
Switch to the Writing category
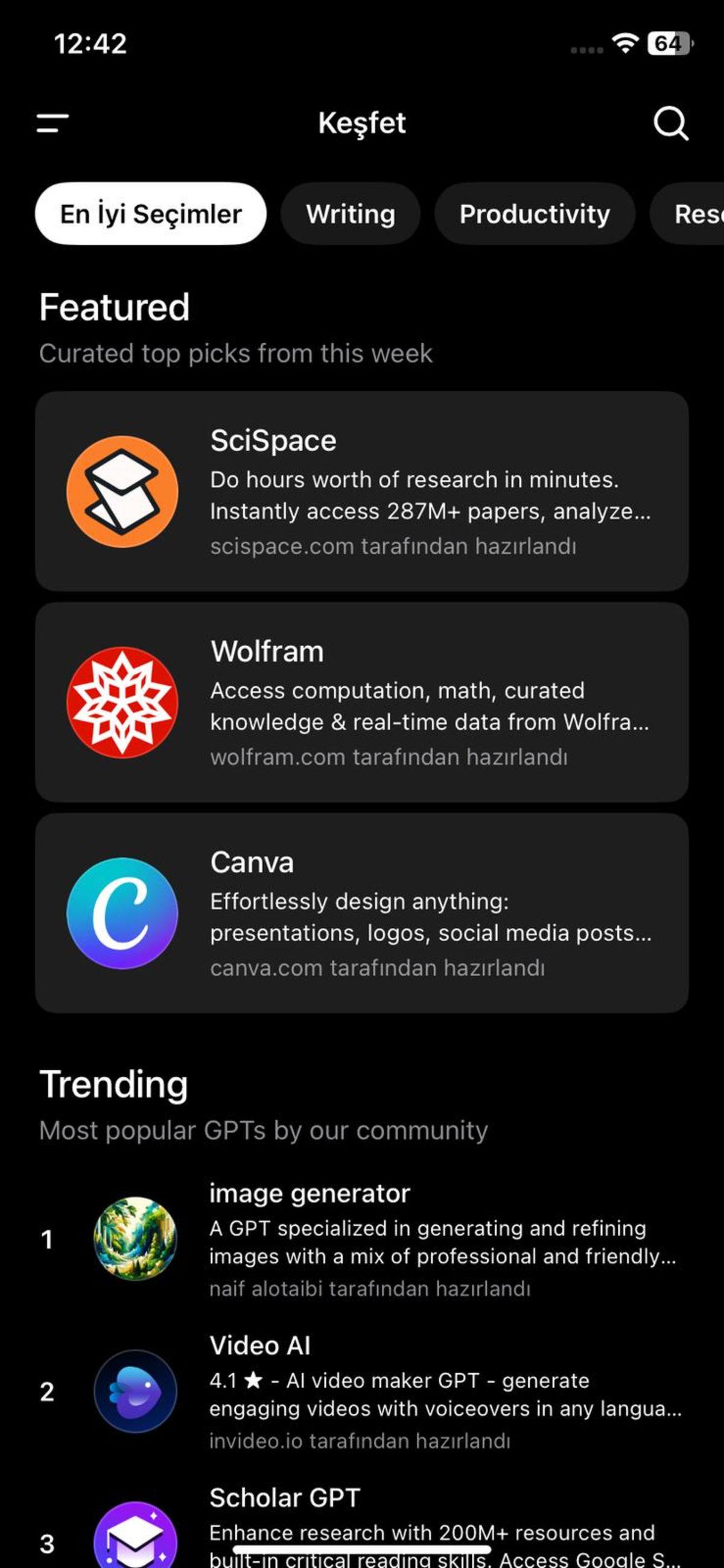point(350,214)
